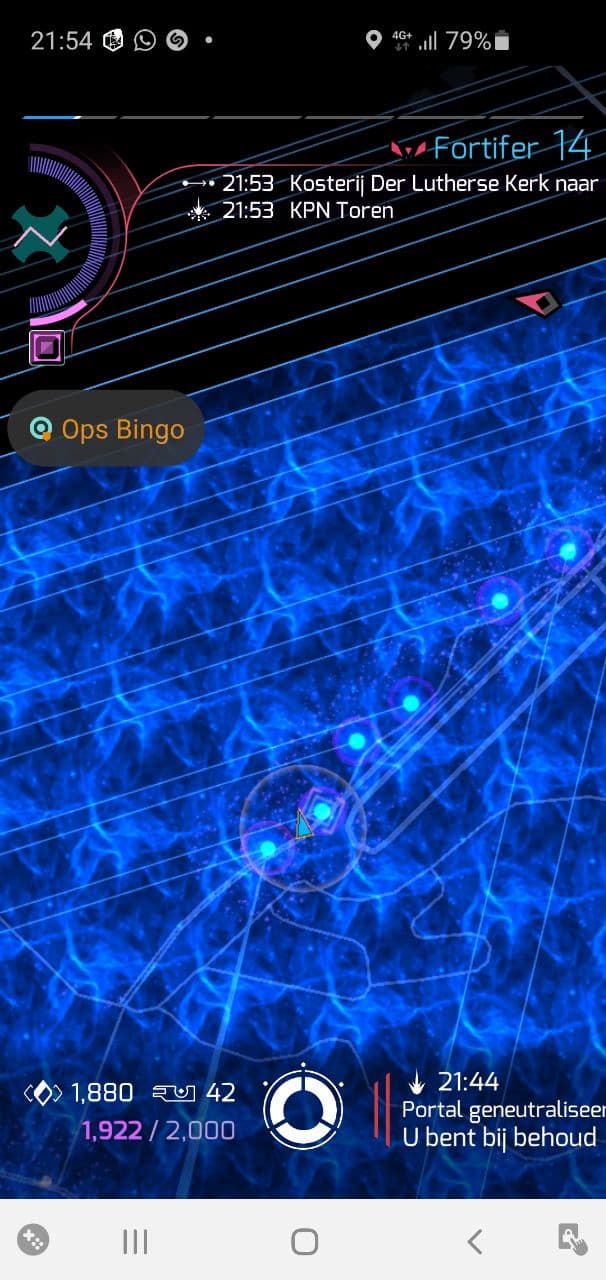606x1280 pixels.
Task: Open the Ops Bingo chip
Action: (106, 429)
